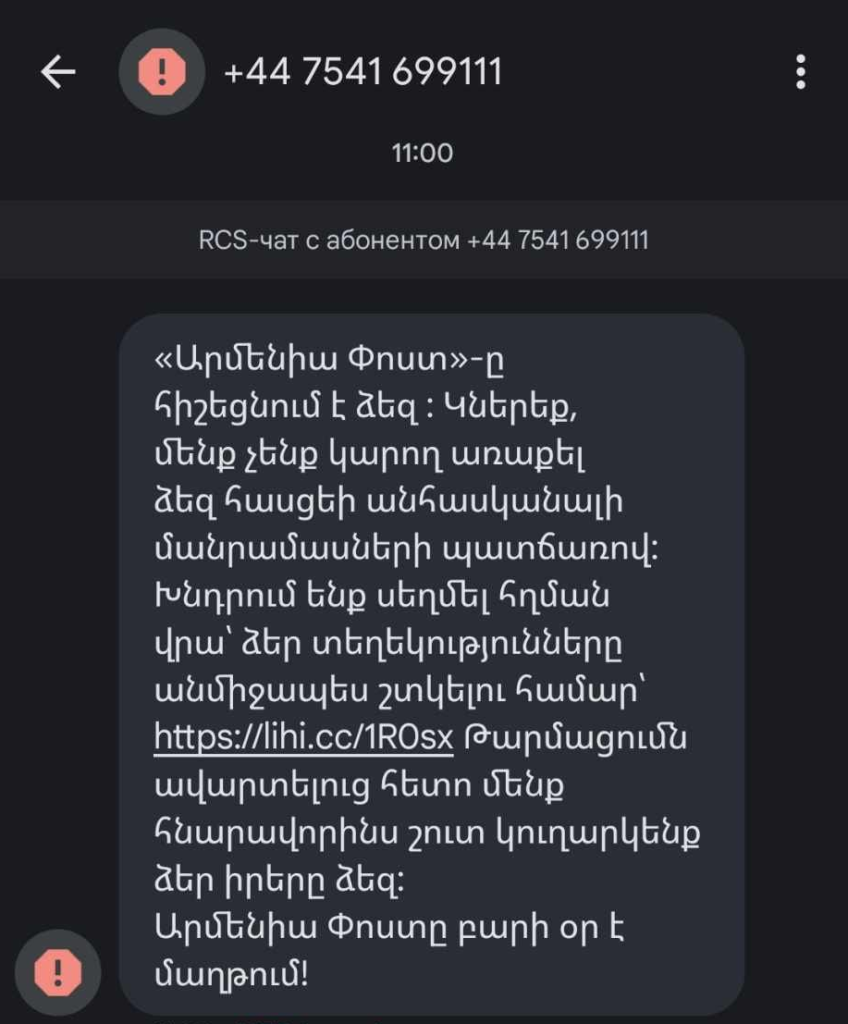Open the three-dot overflow menu

(x=799, y=72)
